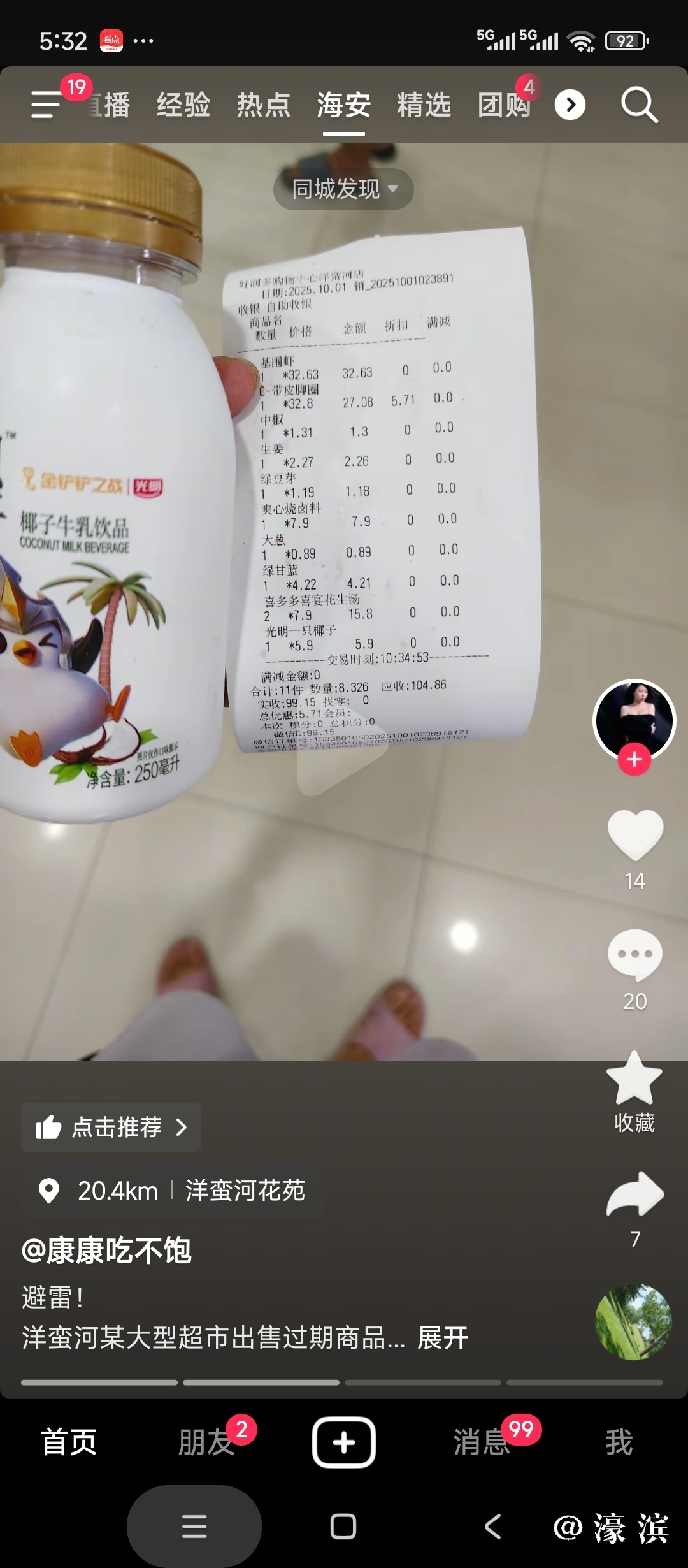Open the 朋友 tab
This screenshot has width=688, height=1568.
pyautogui.click(x=206, y=1442)
